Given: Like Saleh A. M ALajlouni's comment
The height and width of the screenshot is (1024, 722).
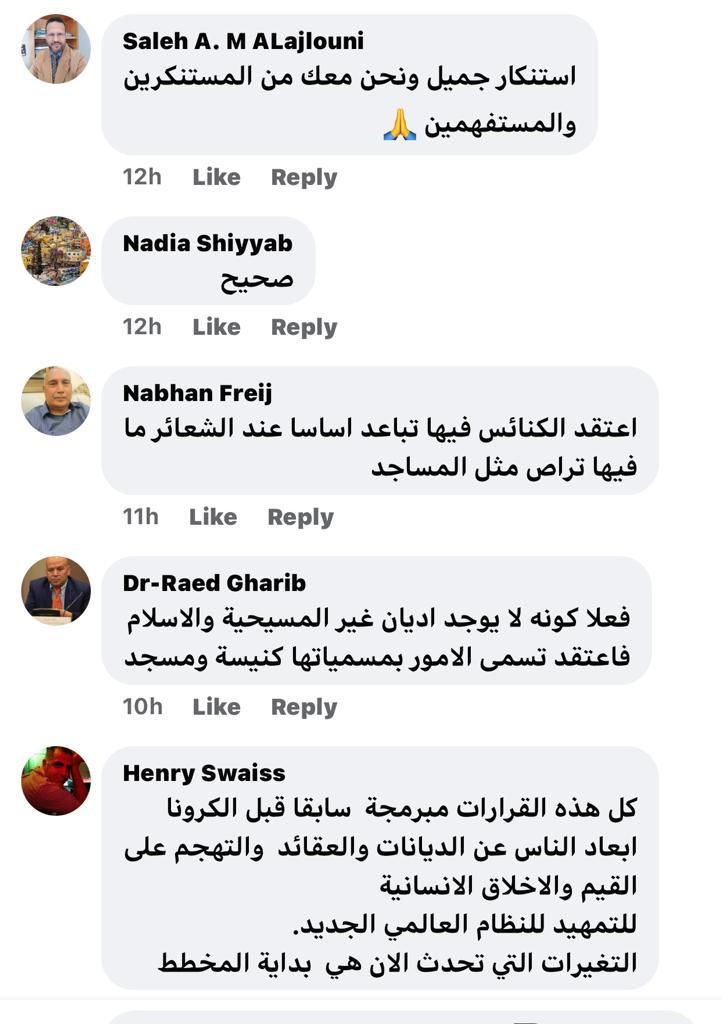Looking at the screenshot, I should (216, 177).
